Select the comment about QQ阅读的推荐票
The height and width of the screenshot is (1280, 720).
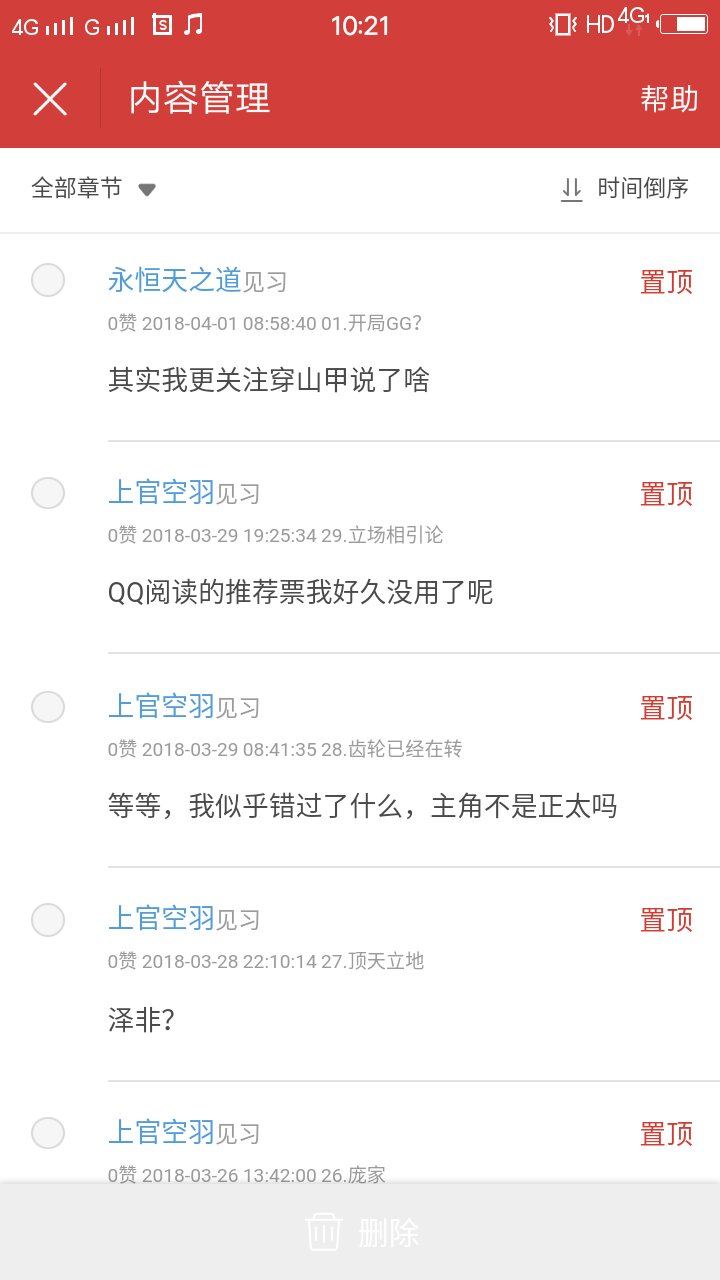48,493
